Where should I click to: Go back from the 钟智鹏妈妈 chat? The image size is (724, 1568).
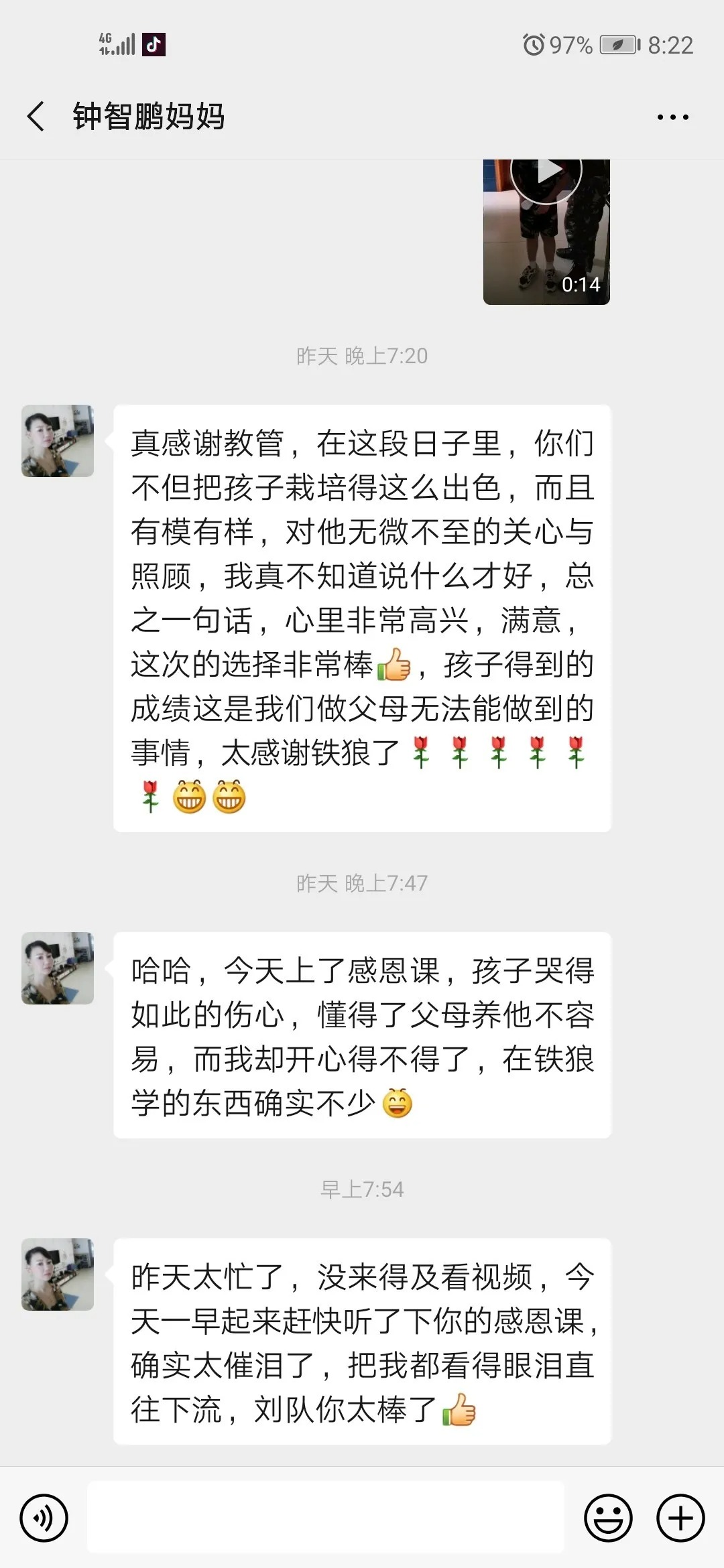(x=36, y=117)
